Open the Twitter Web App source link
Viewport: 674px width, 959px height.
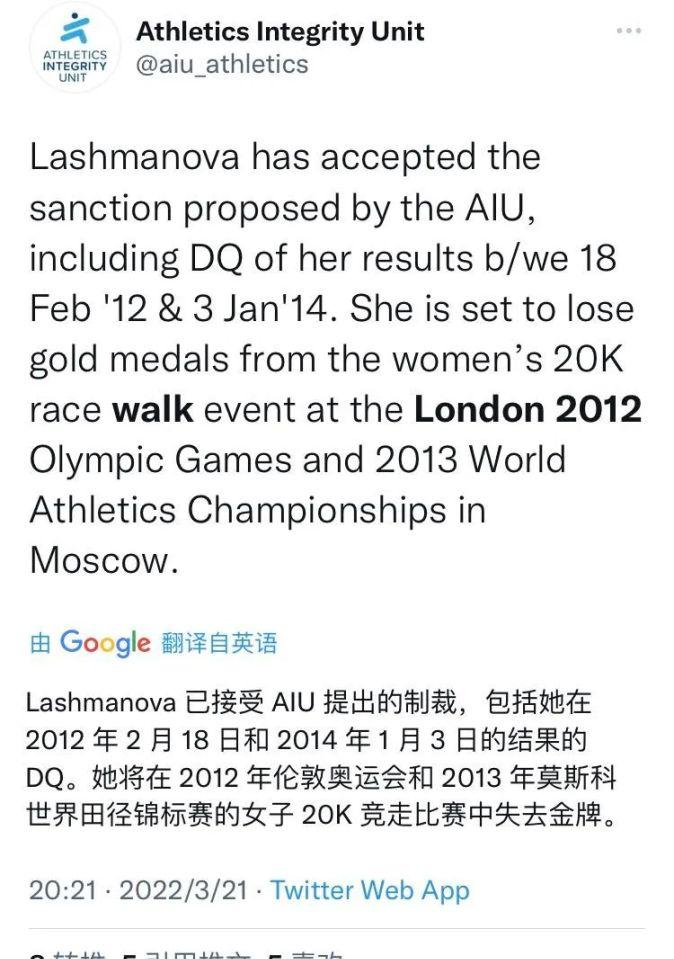tap(369, 889)
